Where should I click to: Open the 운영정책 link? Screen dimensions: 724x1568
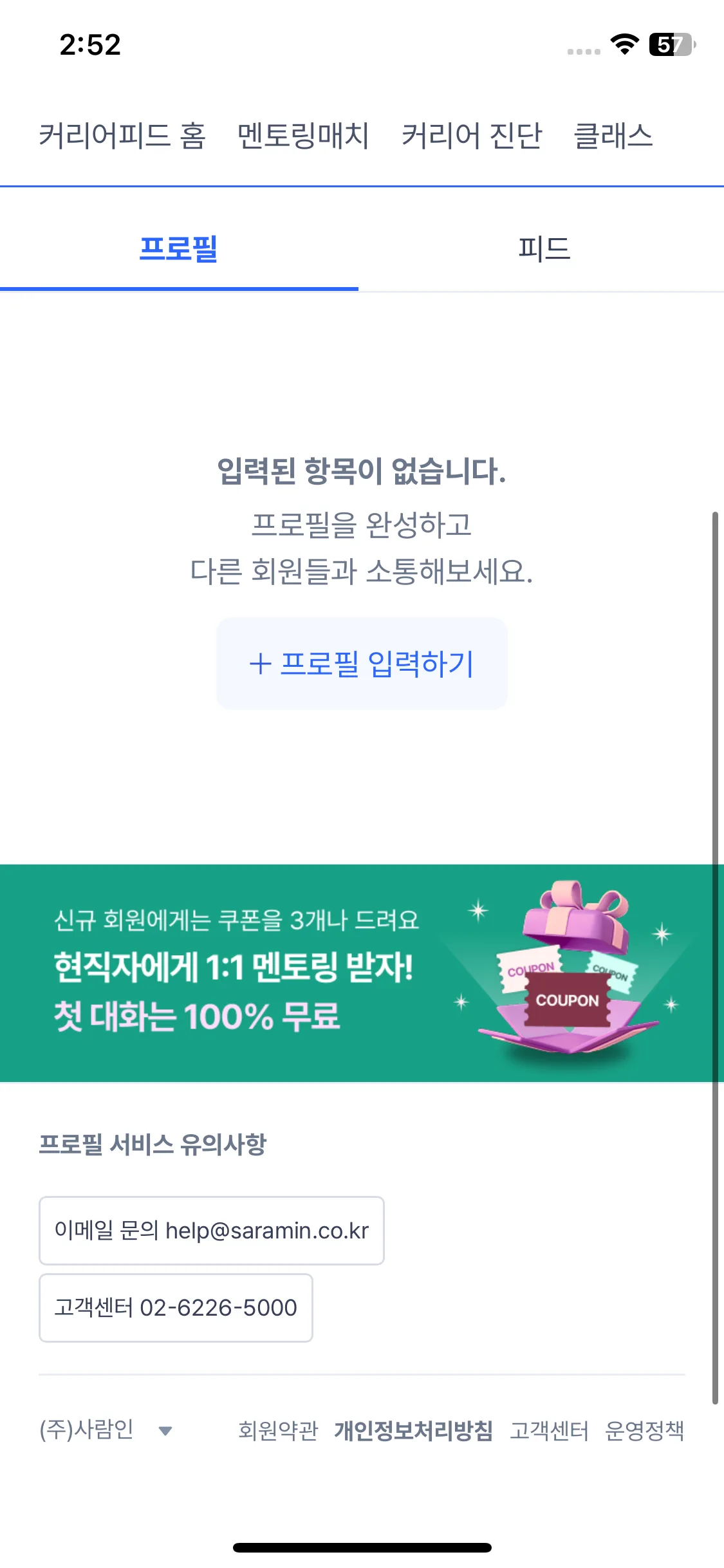[644, 1430]
